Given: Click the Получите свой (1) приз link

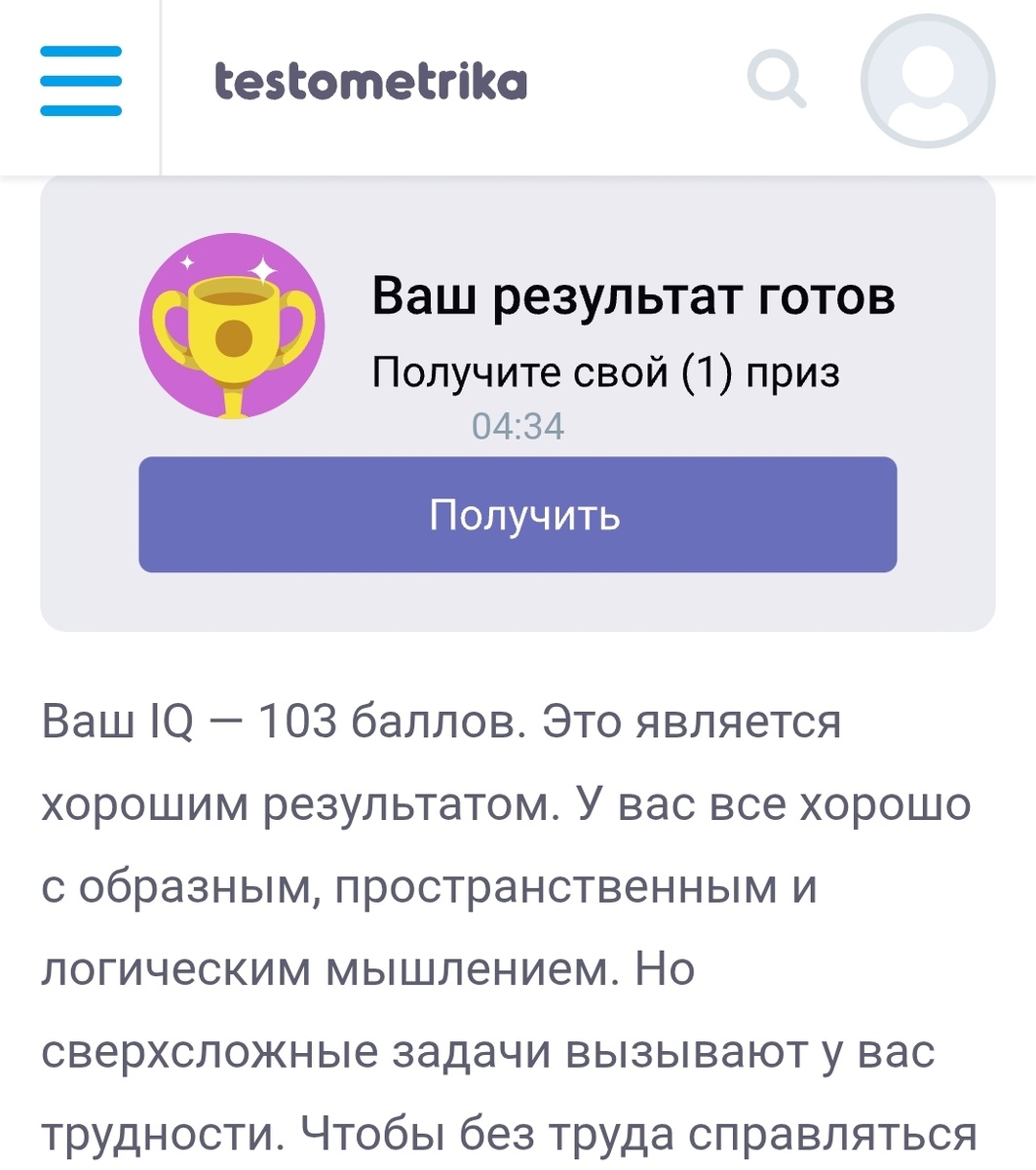Looking at the screenshot, I should 605,370.
